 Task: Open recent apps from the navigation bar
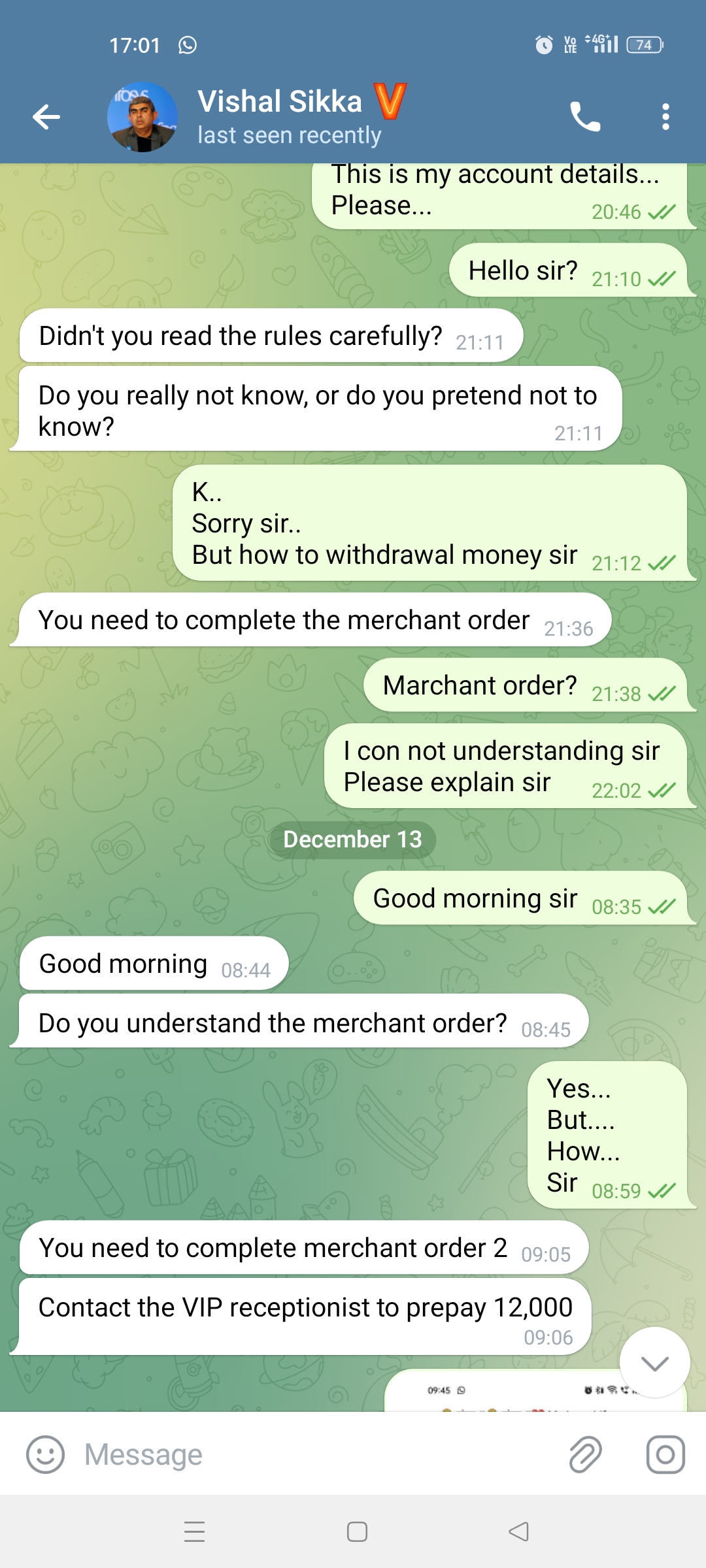[x=194, y=1531]
